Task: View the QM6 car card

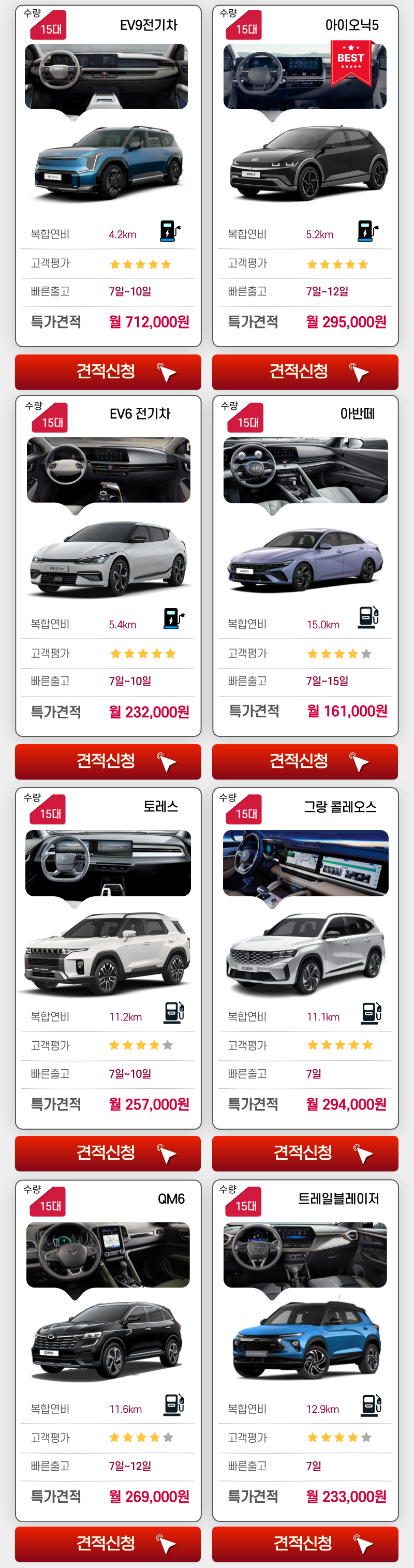Action: 108,1339
